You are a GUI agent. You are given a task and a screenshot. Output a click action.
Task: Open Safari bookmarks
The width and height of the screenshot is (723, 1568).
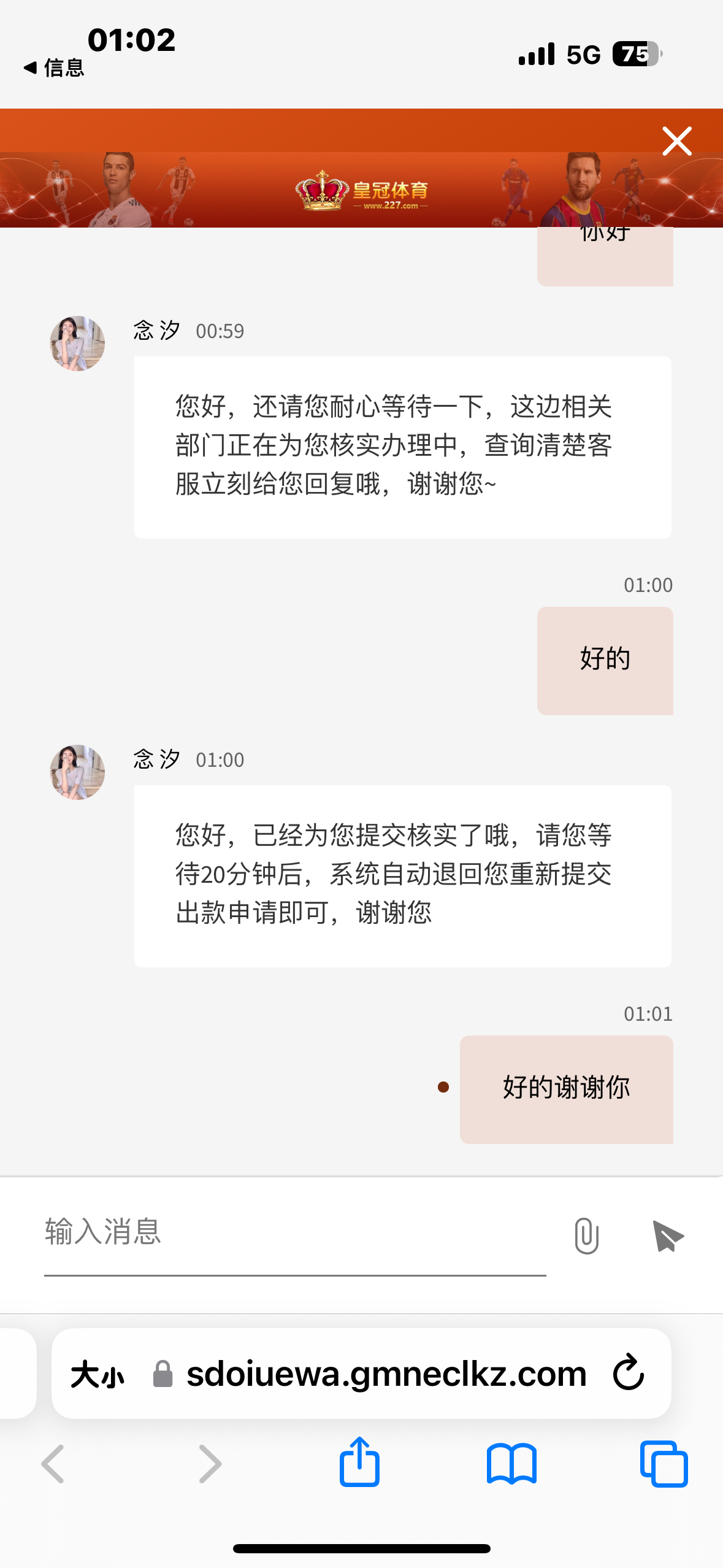click(x=511, y=1464)
